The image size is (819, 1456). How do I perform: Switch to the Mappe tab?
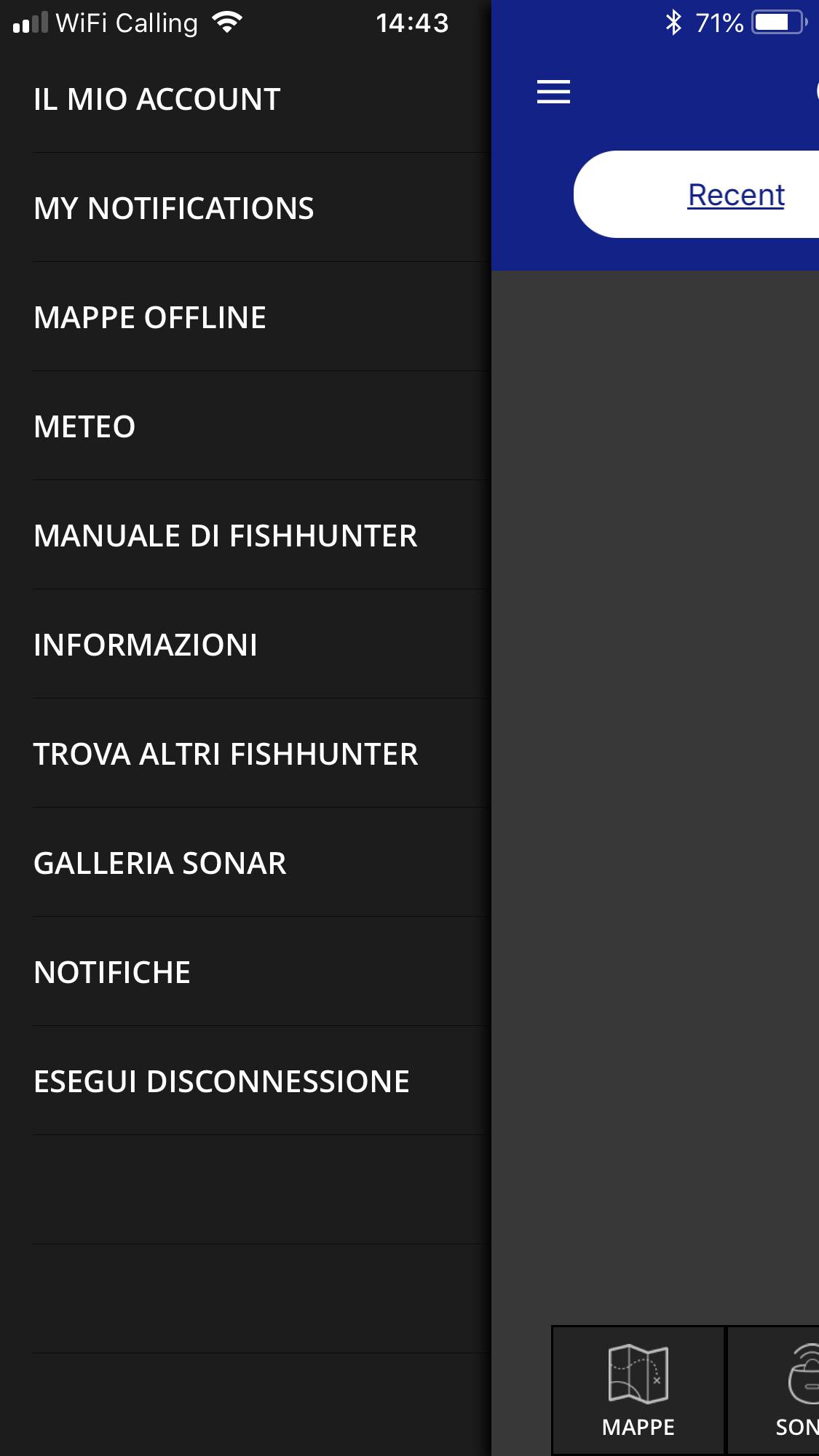click(x=638, y=1390)
